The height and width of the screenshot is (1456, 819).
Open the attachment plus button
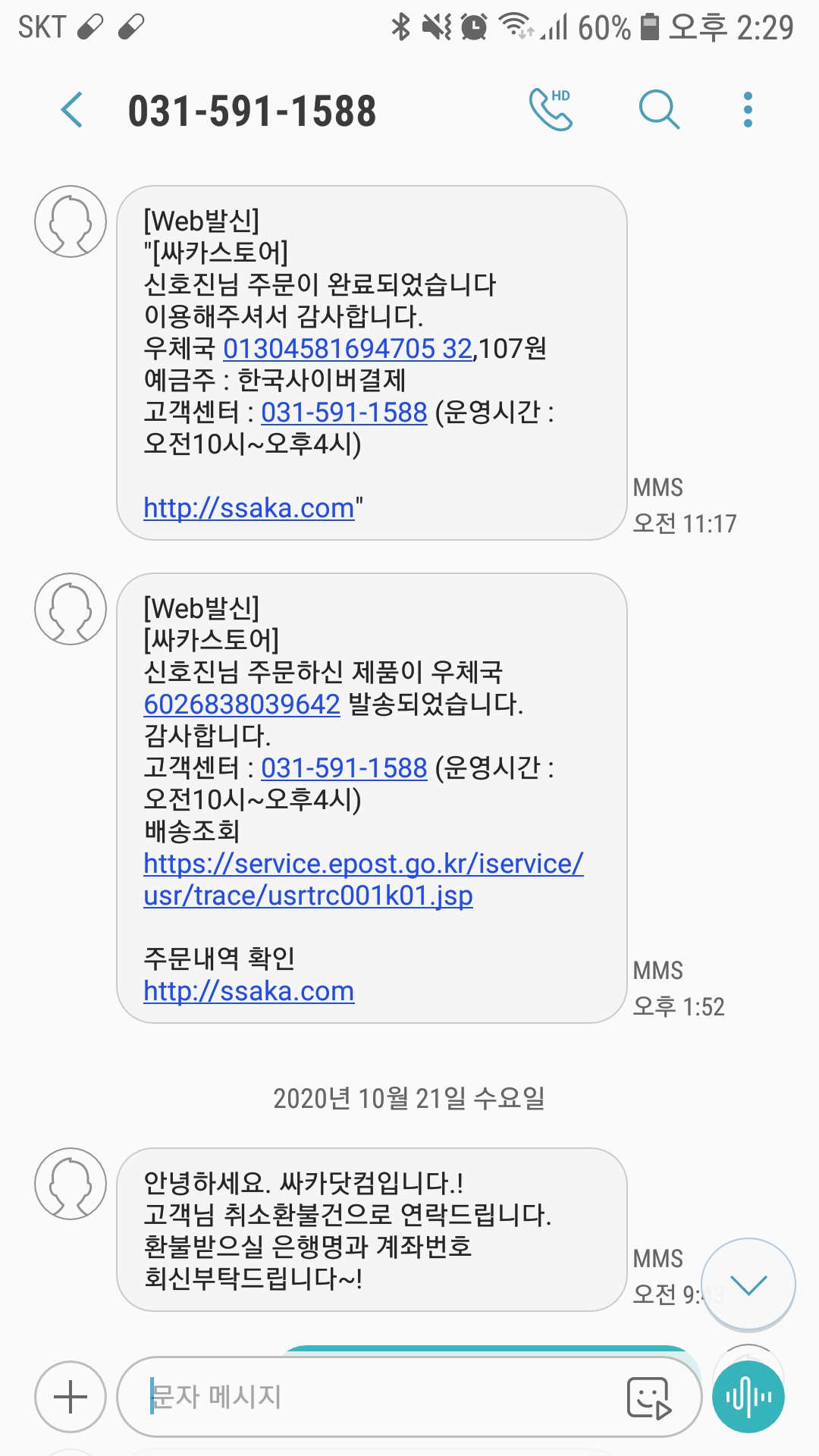coord(71,1397)
